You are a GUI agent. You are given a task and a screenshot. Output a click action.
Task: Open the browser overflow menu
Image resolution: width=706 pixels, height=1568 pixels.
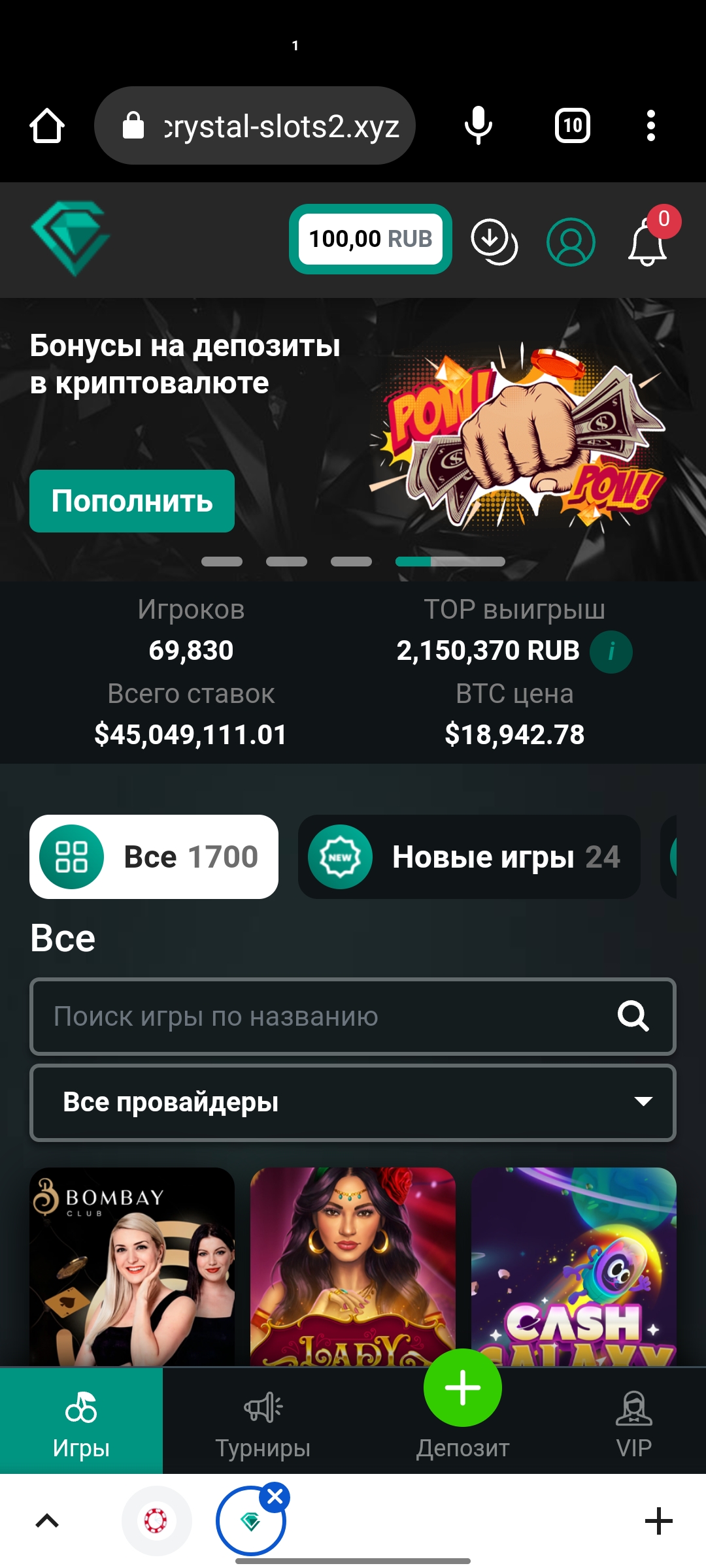pyautogui.click(x=650, y=125)
